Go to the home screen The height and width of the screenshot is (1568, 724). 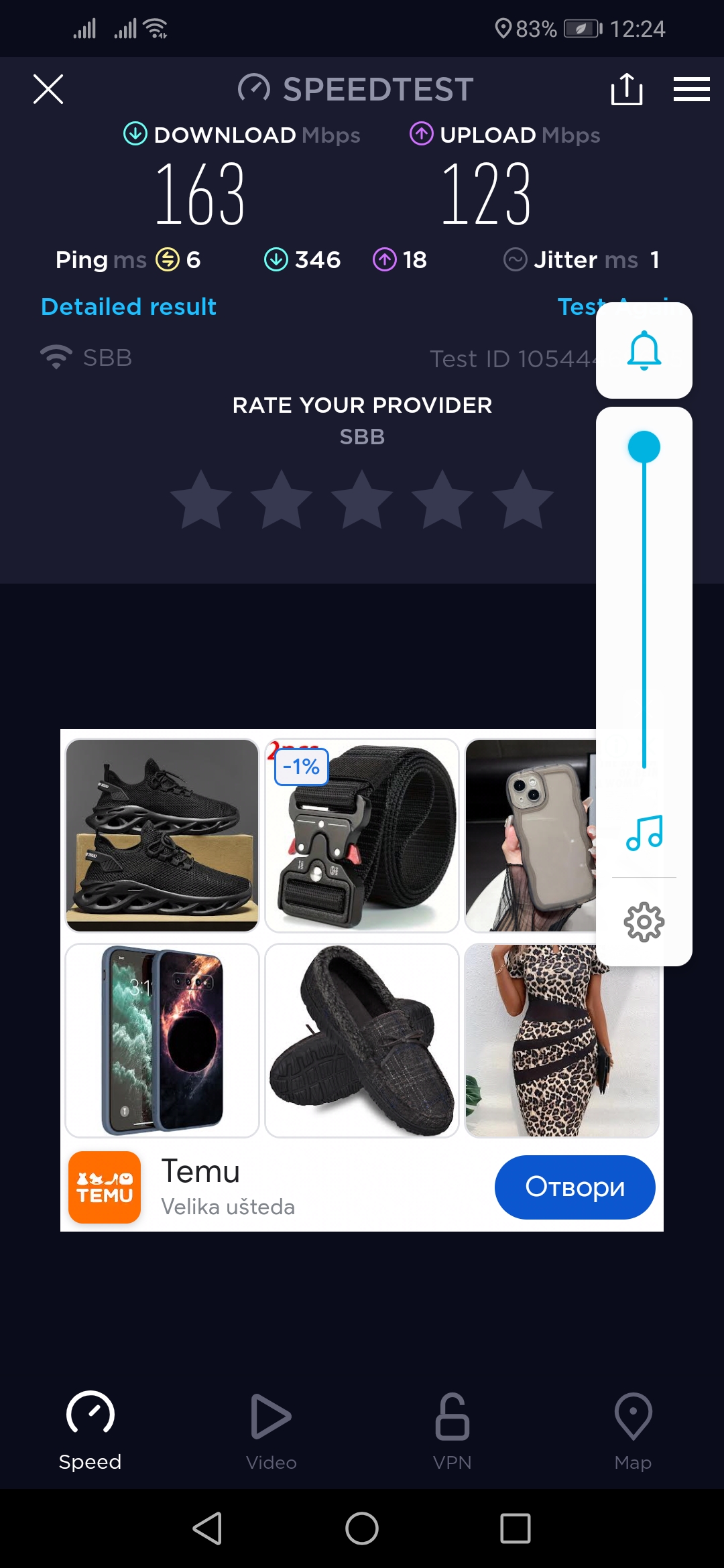click(x=362, y=1528)
